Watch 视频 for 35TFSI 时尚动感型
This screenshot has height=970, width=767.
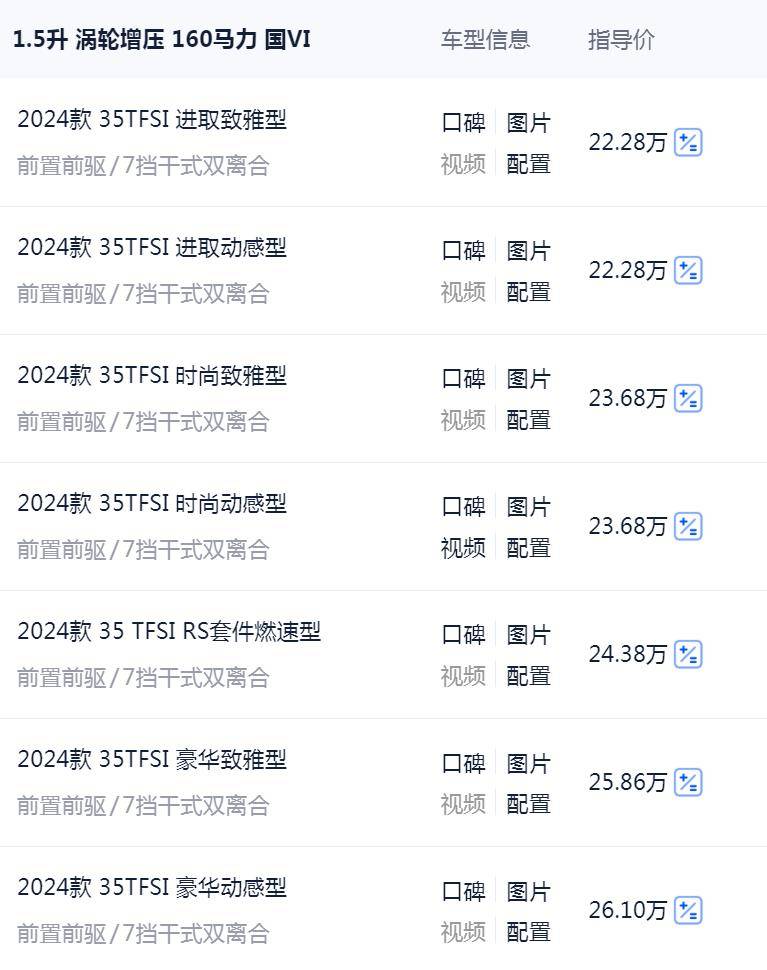tap(463, 548)
